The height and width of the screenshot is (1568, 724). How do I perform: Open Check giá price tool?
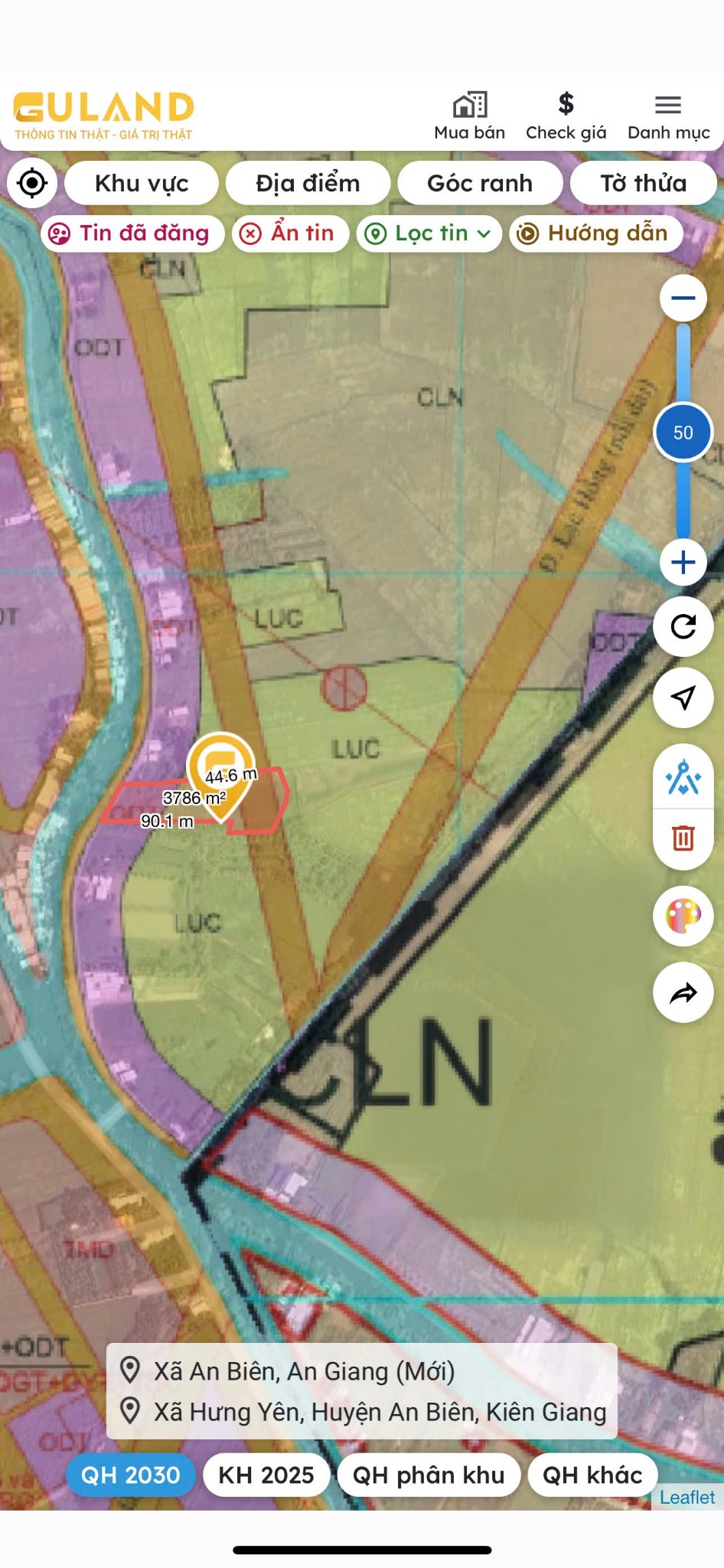566,116
